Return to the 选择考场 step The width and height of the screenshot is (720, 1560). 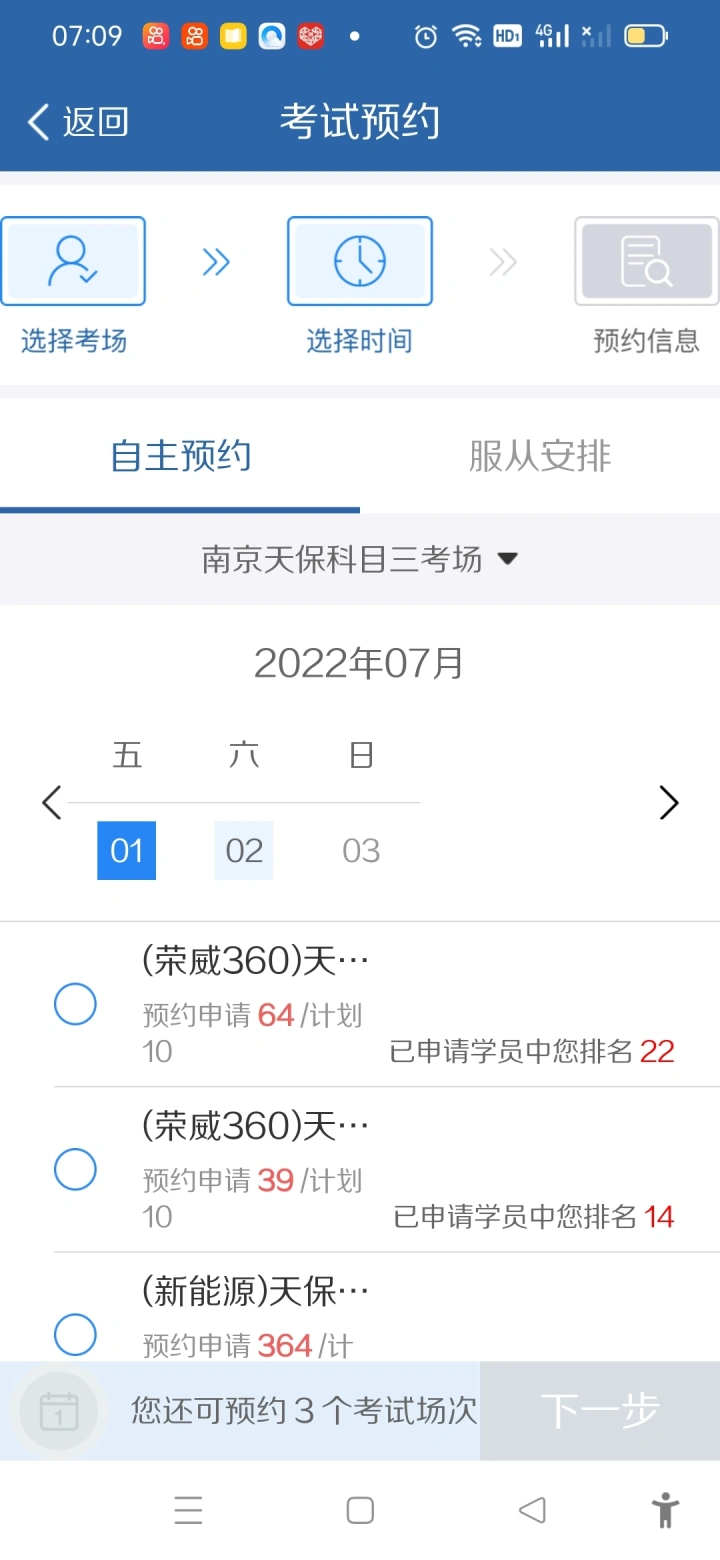click(73, 286)
